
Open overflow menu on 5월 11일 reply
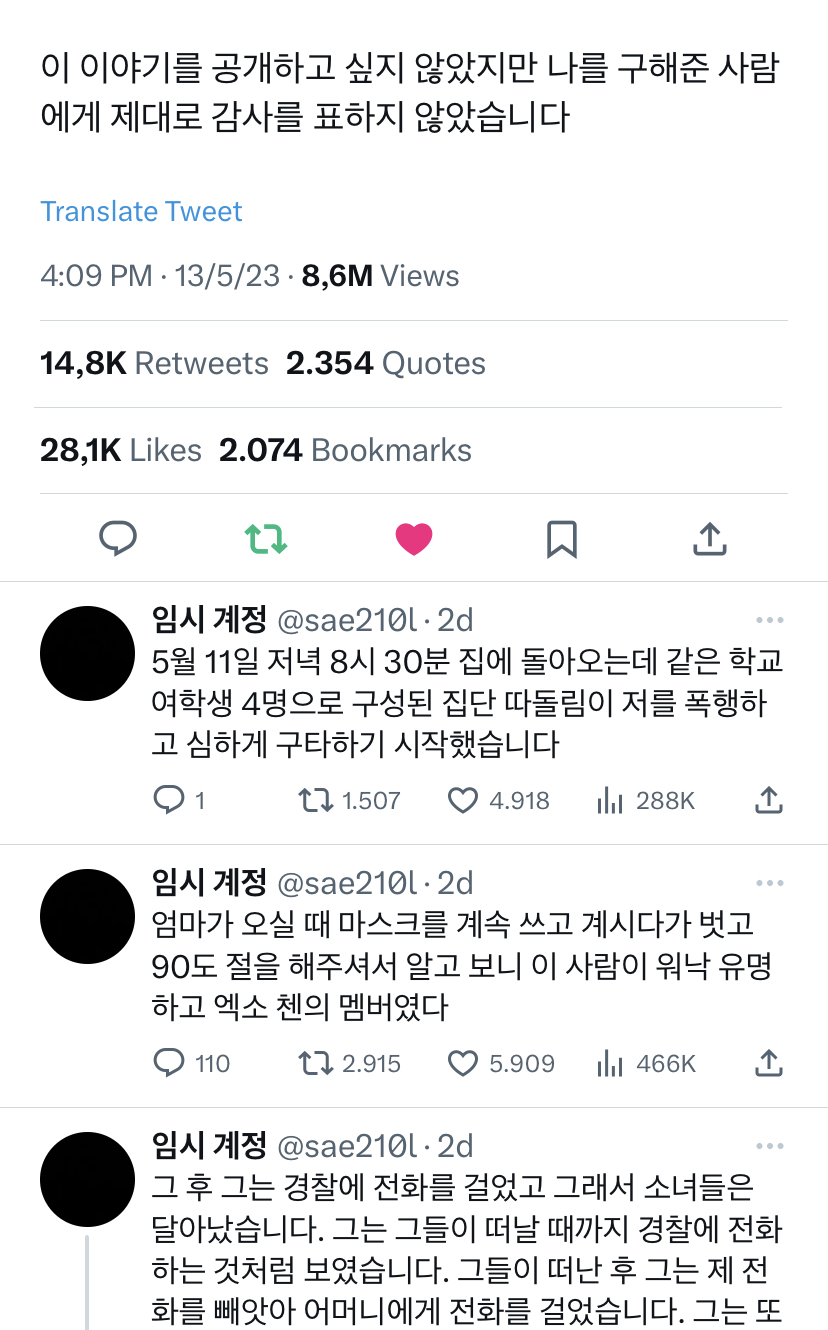pos(769,620)
